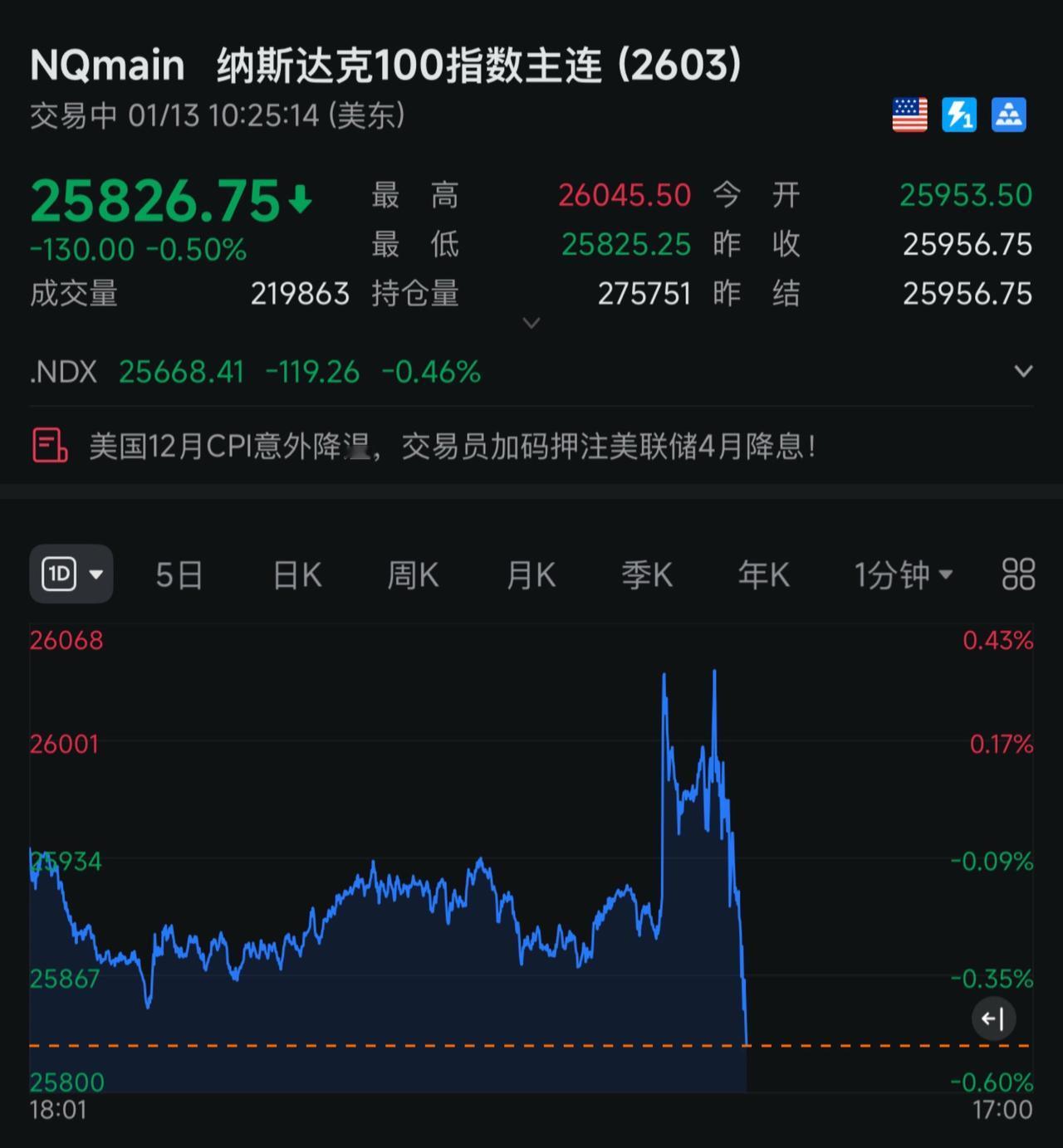Image resolution: width=1063 pixels, height=1148 pixels.
Task: Open the 1D timeframe dropdown arrow
Action: click(97, 574)
